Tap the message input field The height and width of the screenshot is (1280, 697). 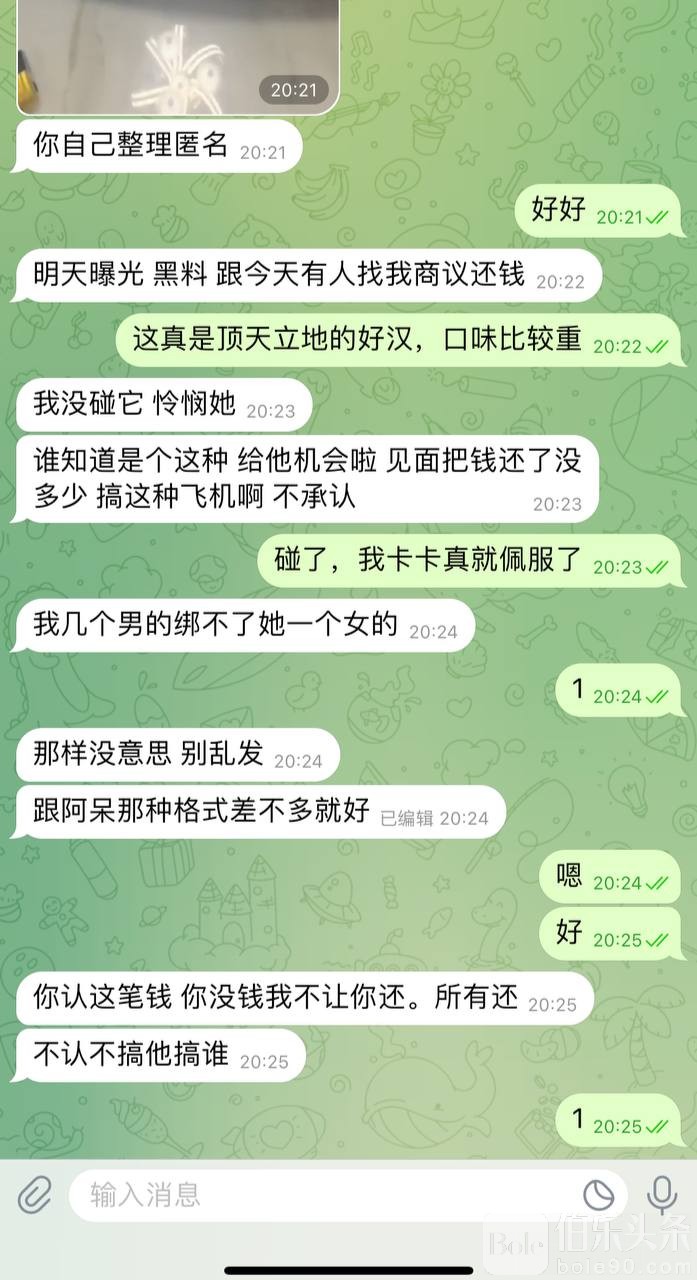point(320,1194)
